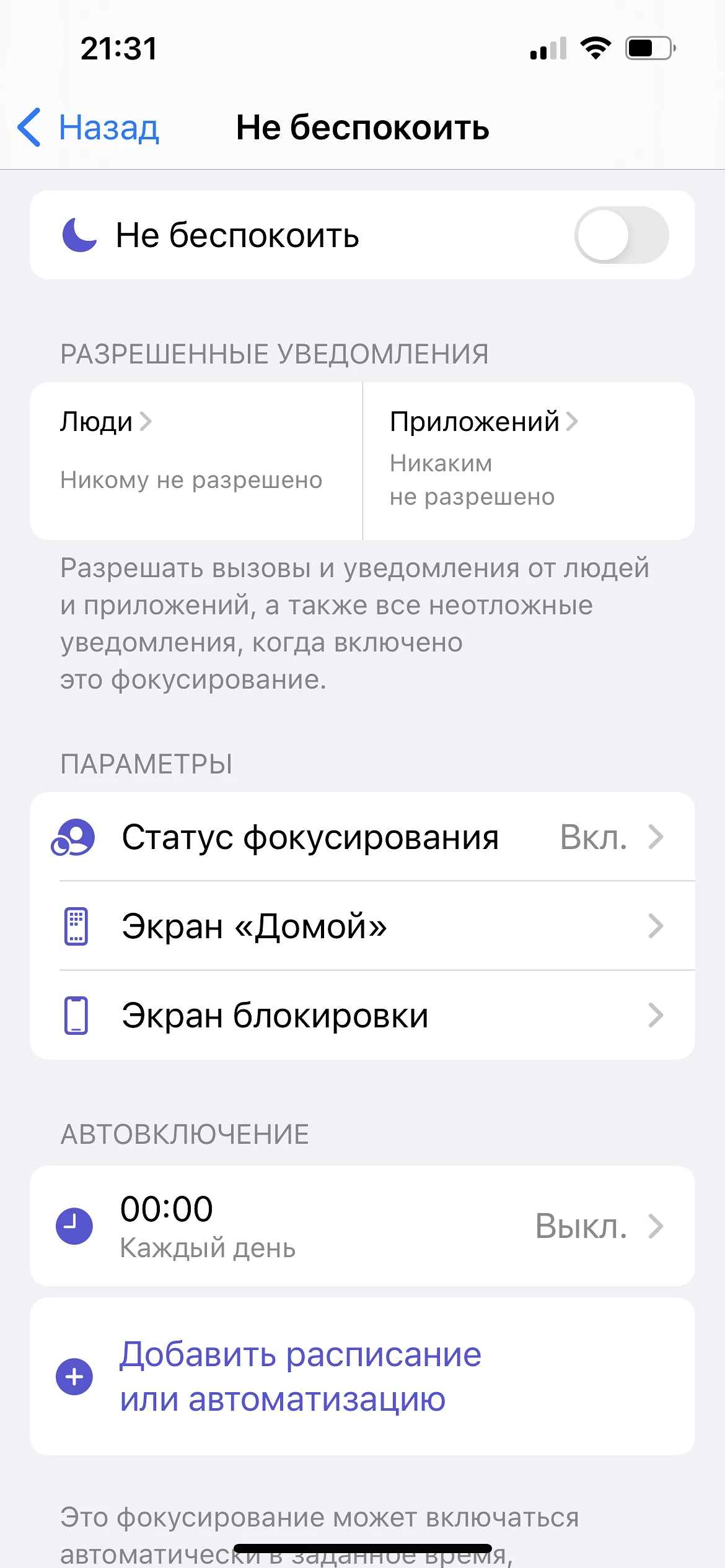The height and width of the screenshot is (1568, 725).
Task: Open Экран «Домой» options
Action: tap(362, 926)
